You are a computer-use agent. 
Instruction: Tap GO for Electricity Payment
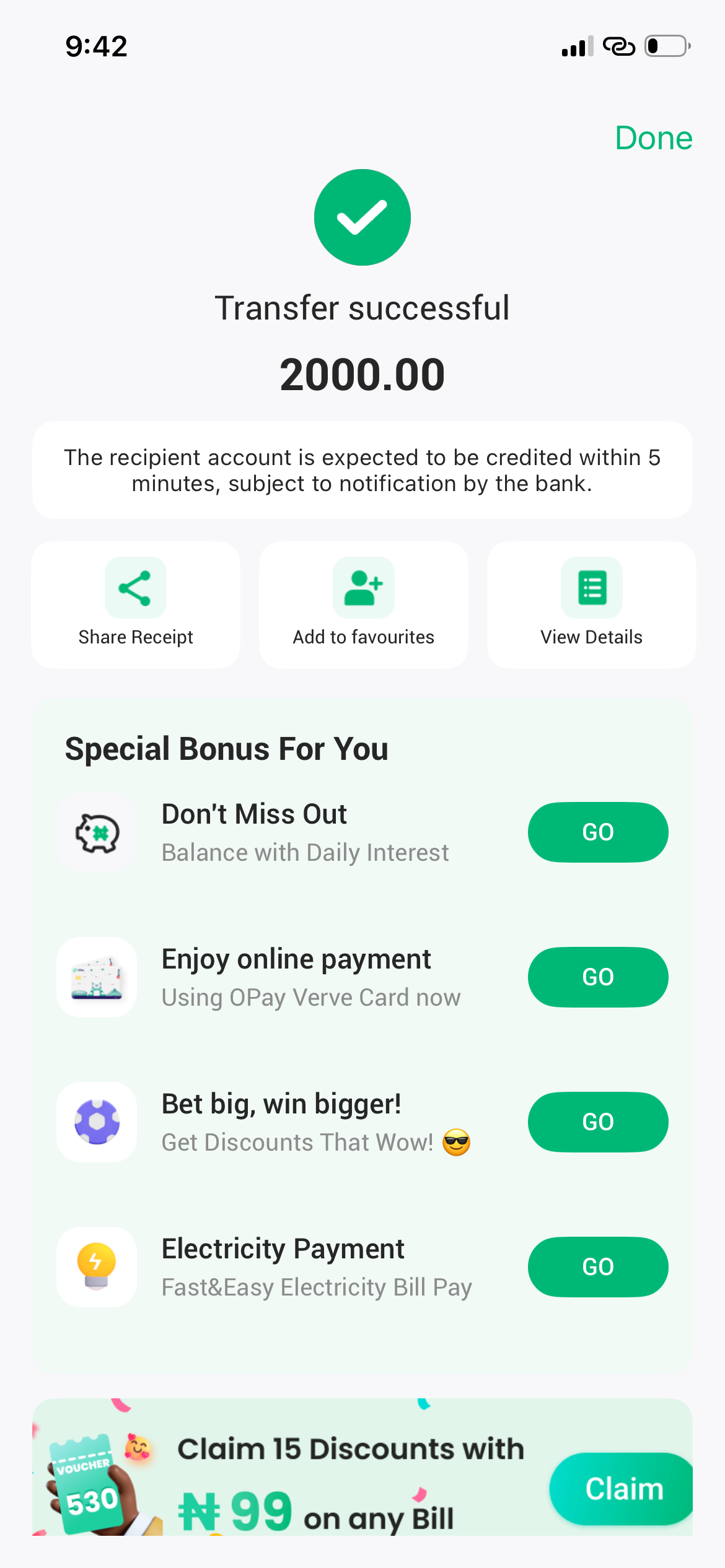pyautogui.click(x=597, y=1266)
